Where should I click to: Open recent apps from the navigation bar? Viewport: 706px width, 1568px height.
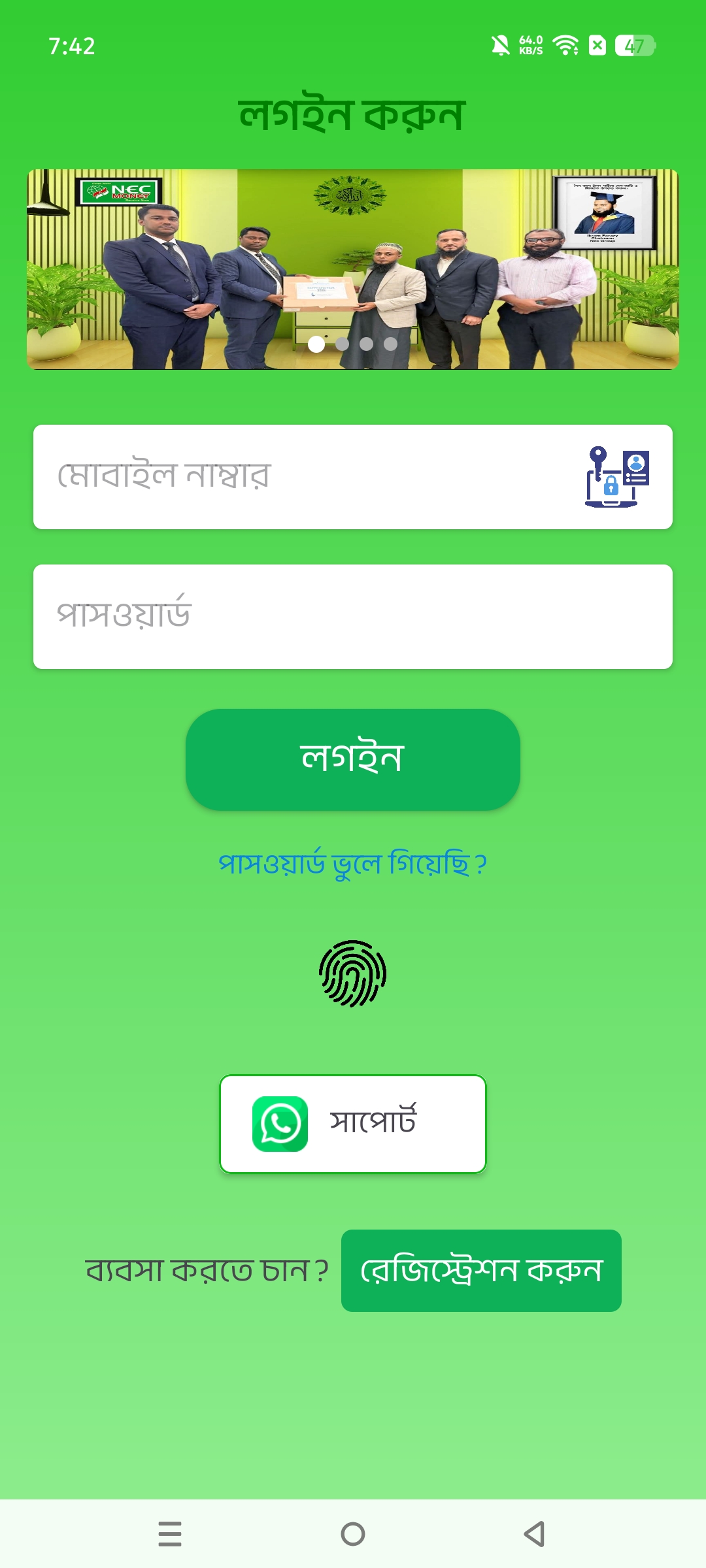pos(170,1533)
